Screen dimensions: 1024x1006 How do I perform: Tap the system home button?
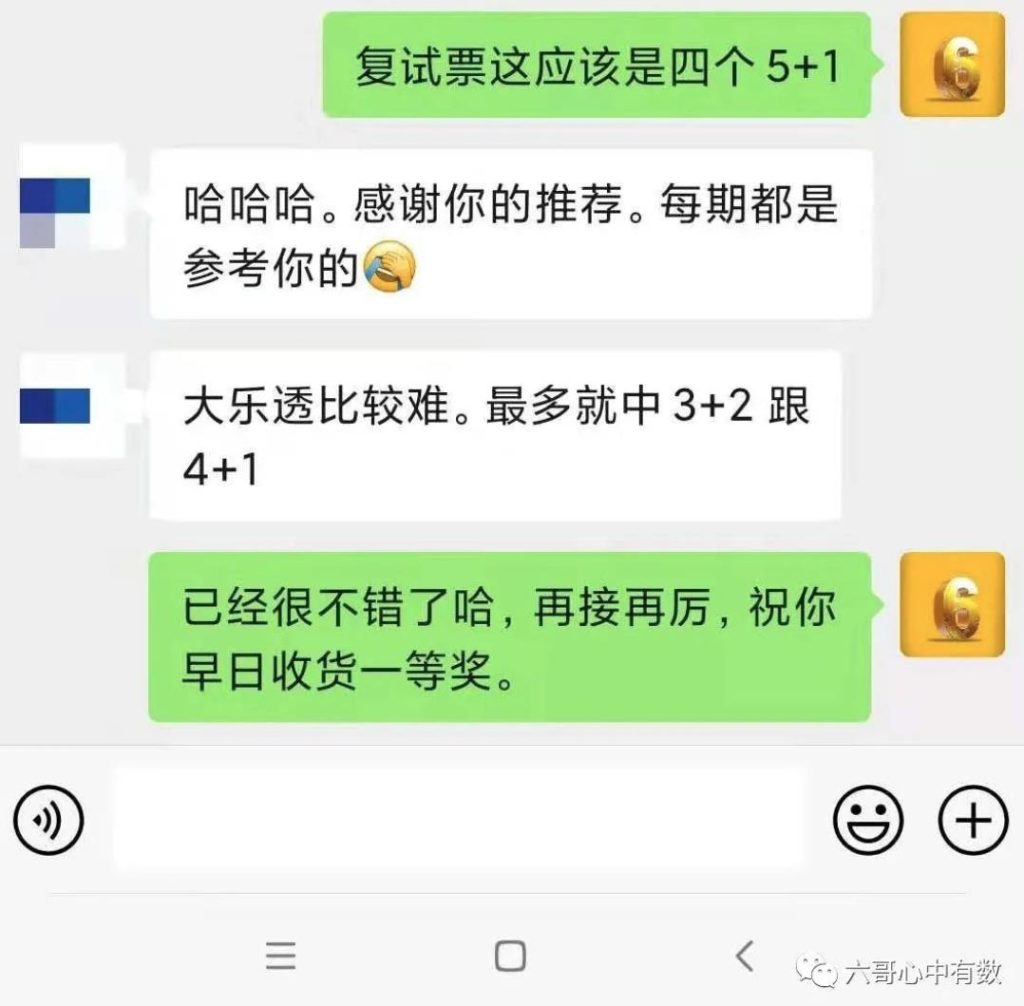tap(511, 956)
